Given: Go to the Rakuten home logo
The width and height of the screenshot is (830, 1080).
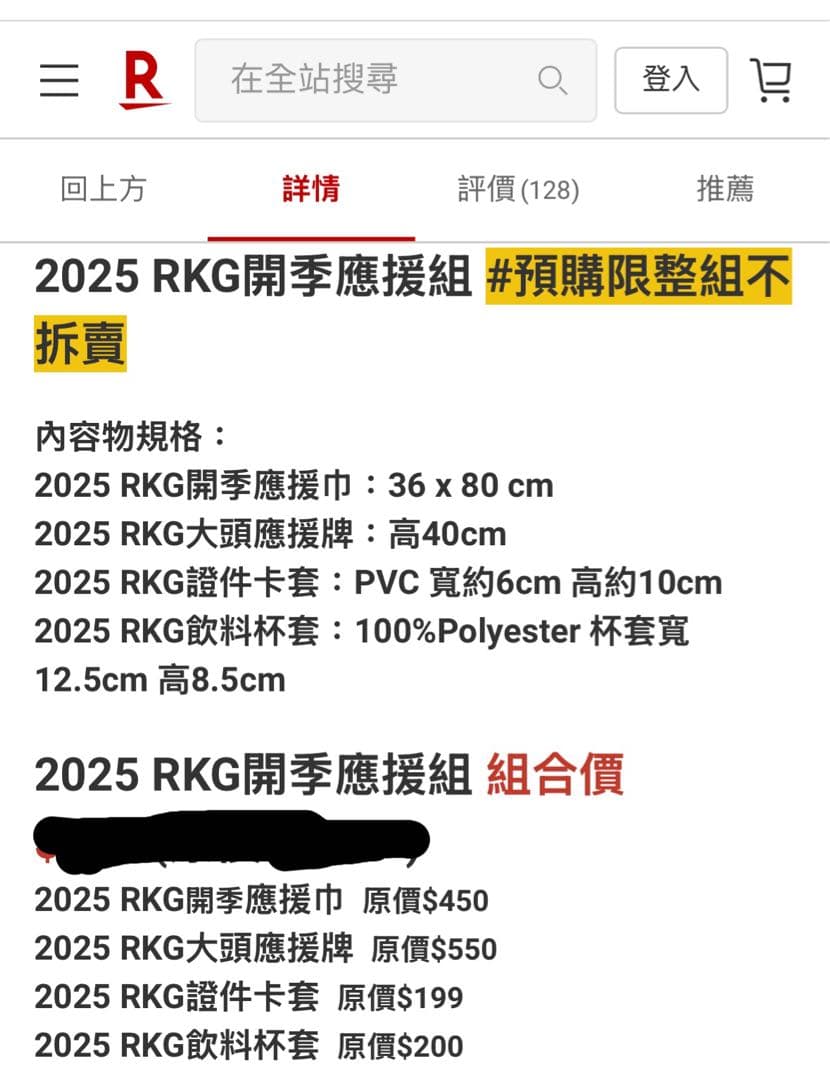Looking at the screenshot, I should (x=143, y=80).
